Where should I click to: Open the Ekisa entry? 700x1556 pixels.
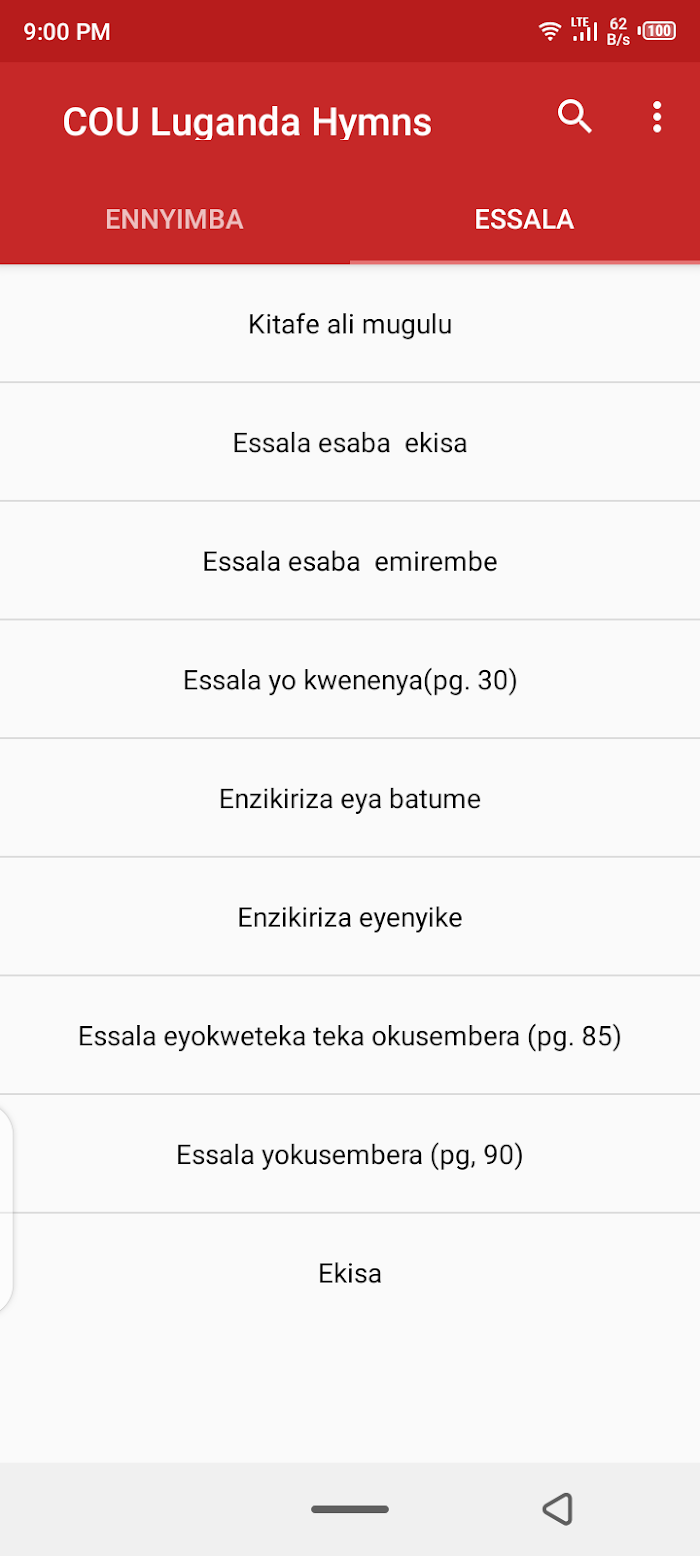(350, 1273)
